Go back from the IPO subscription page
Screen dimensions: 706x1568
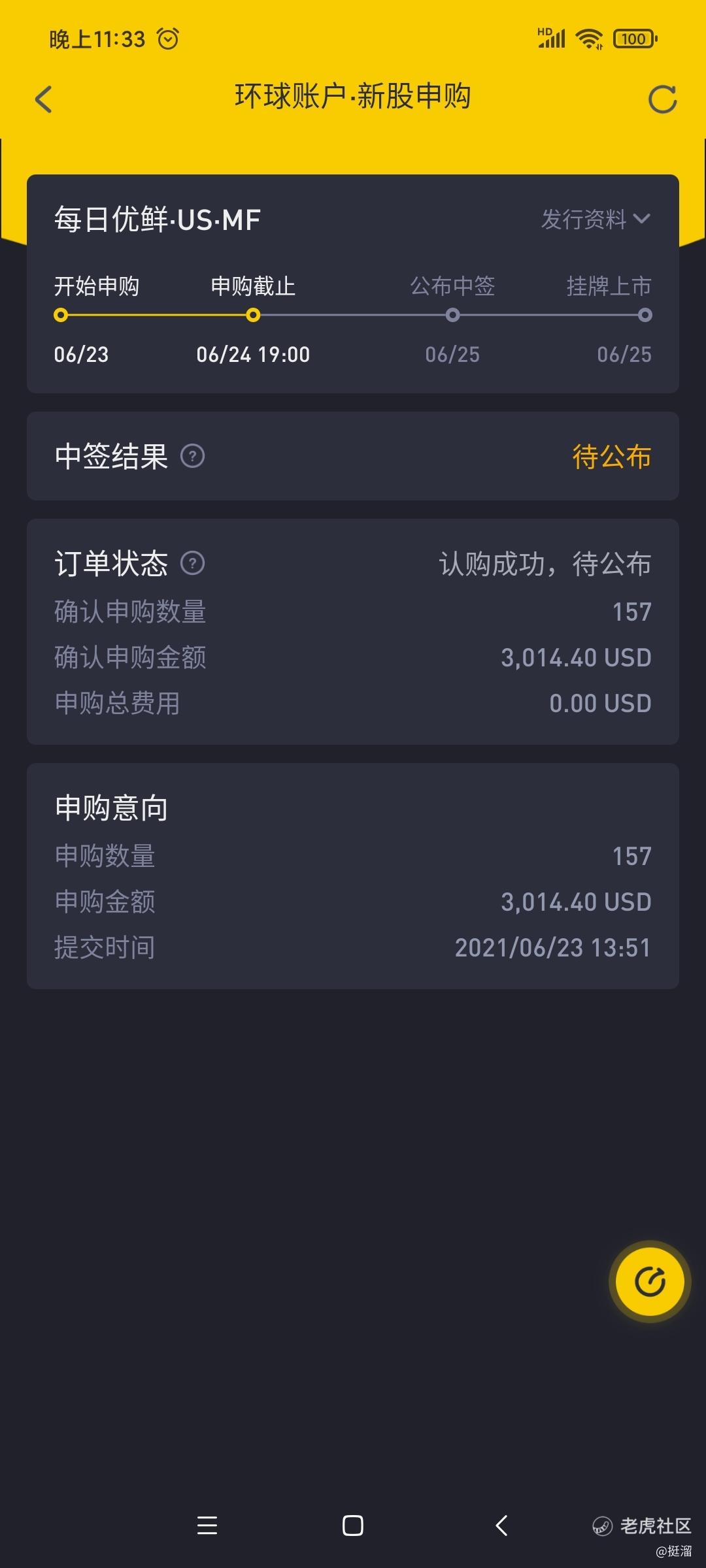coord(43,99)
